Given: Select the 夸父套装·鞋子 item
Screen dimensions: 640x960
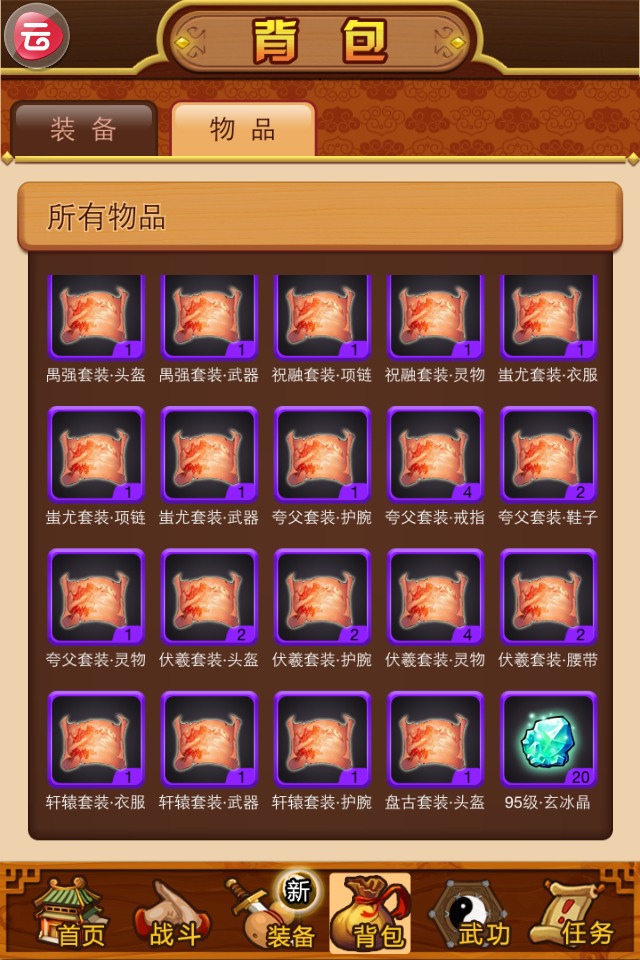Looking at the screenshot, I should tap(548, 455).
